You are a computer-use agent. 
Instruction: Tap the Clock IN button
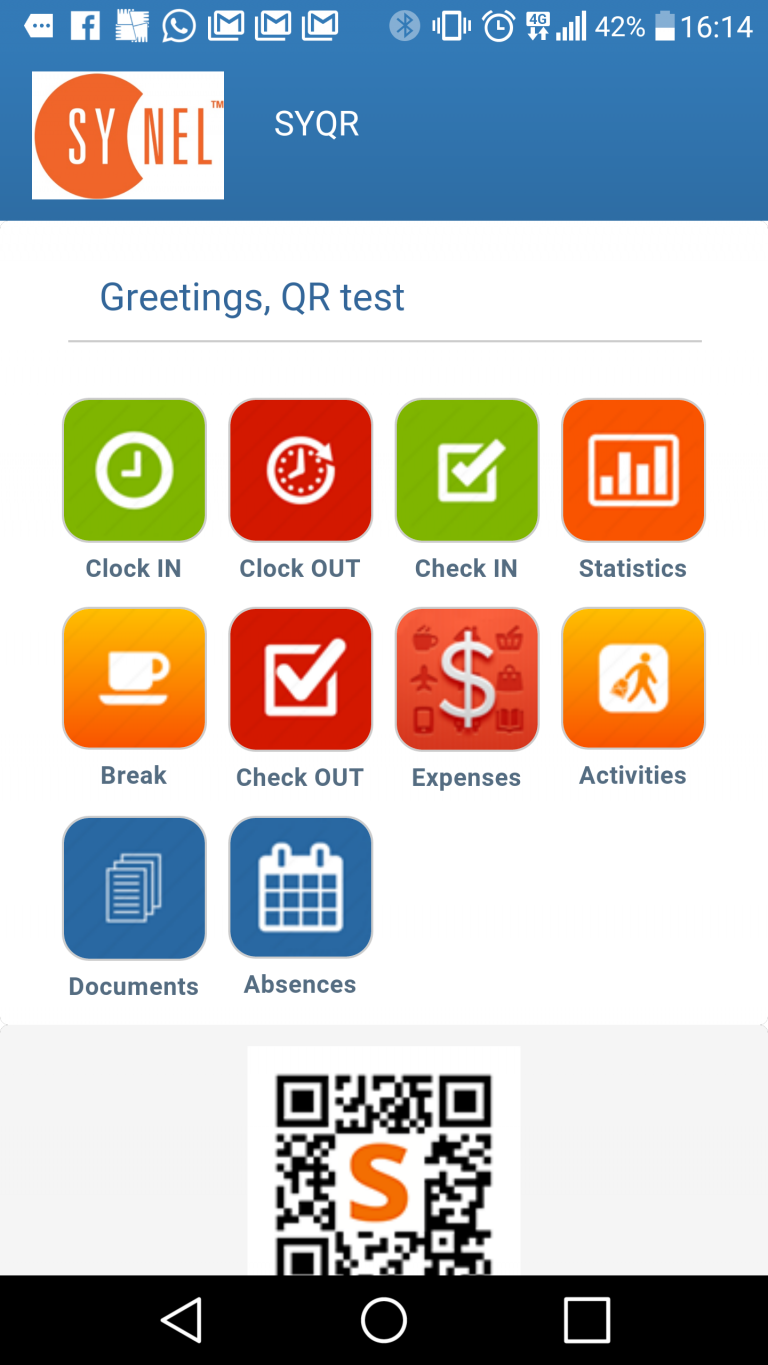click(x=134, y=470)
